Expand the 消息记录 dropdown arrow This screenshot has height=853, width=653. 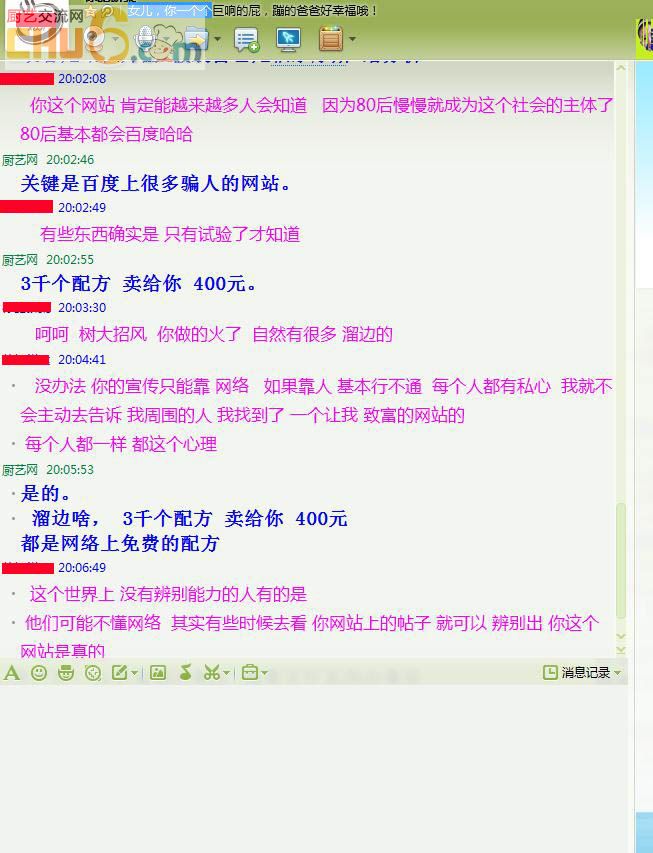[617, 673]
